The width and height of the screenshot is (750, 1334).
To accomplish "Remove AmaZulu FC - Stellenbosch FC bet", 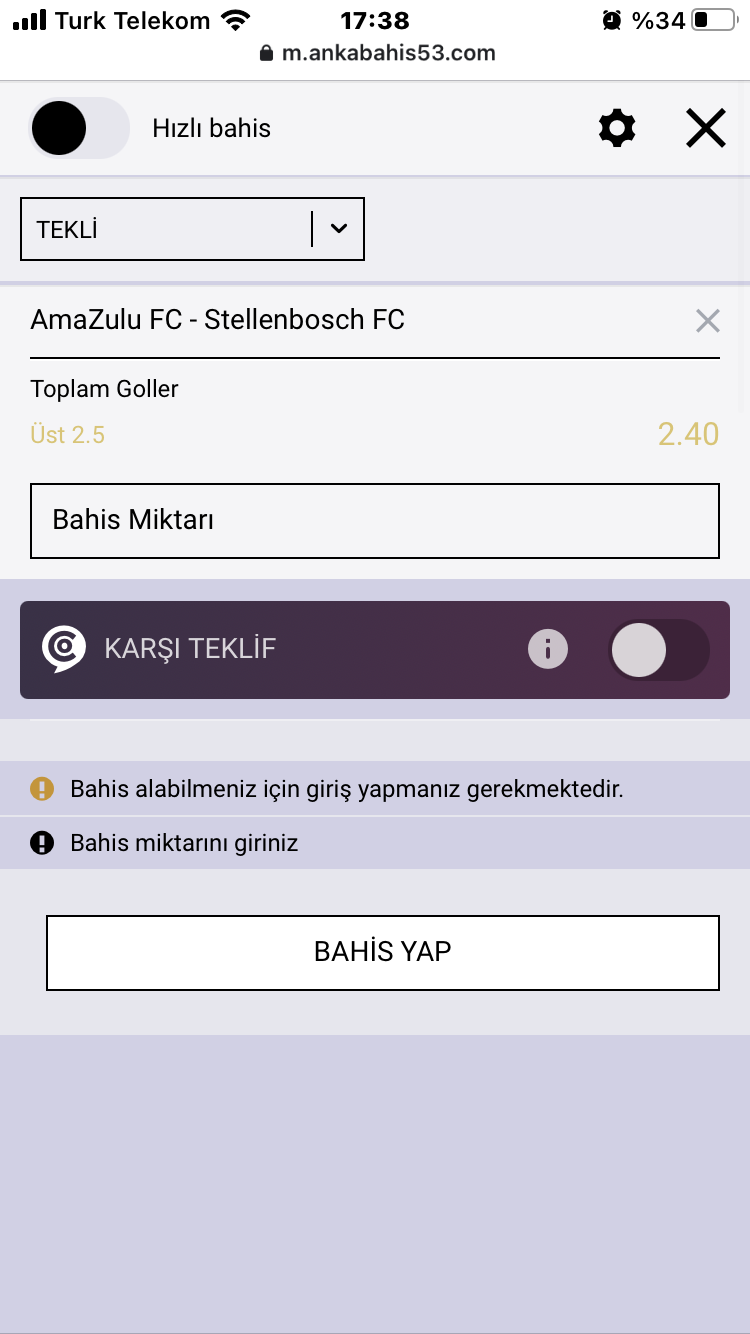I will click(707, 321).
